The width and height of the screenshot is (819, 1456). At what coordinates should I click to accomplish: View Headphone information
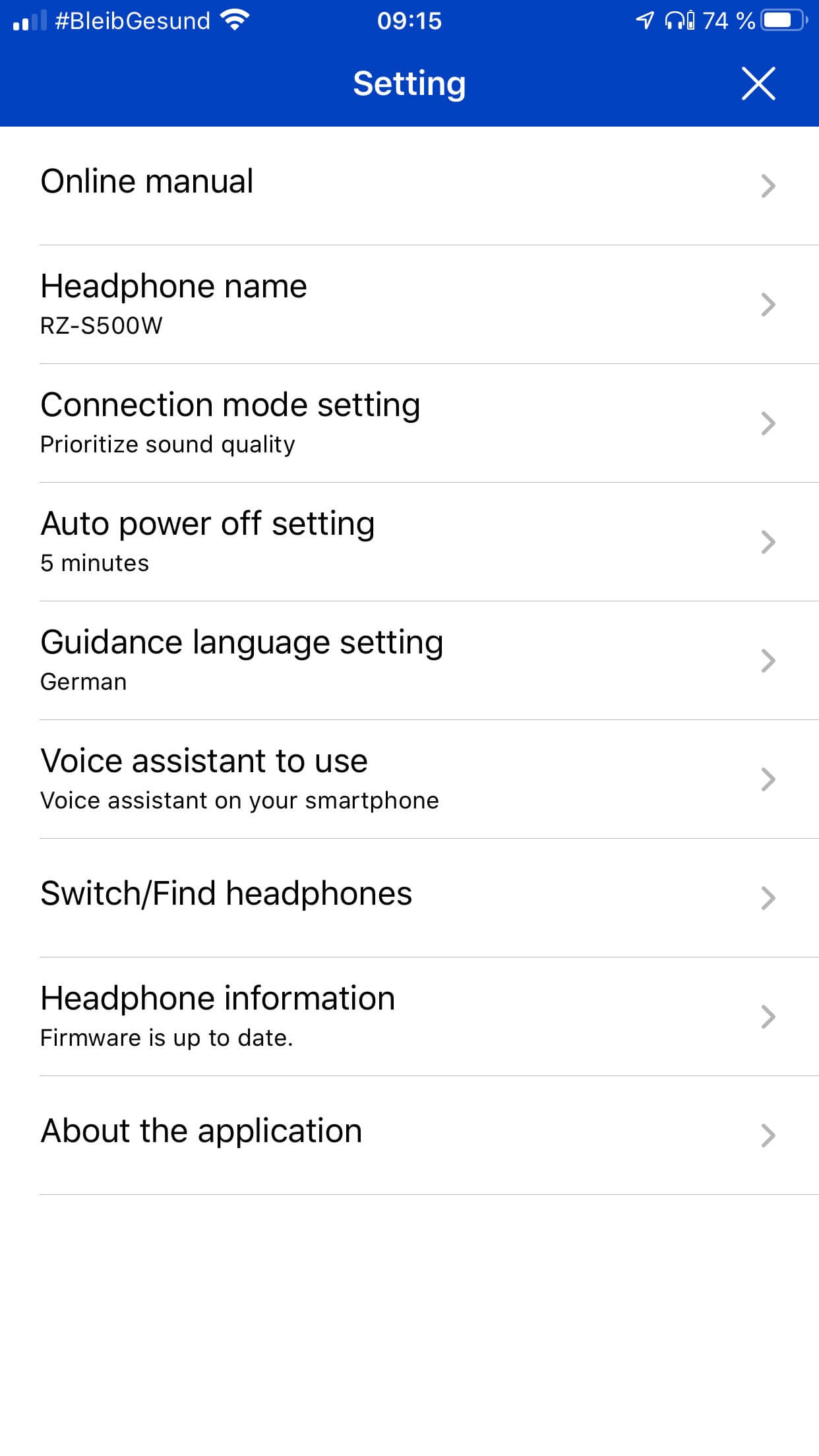click(x=409, y=1016)
